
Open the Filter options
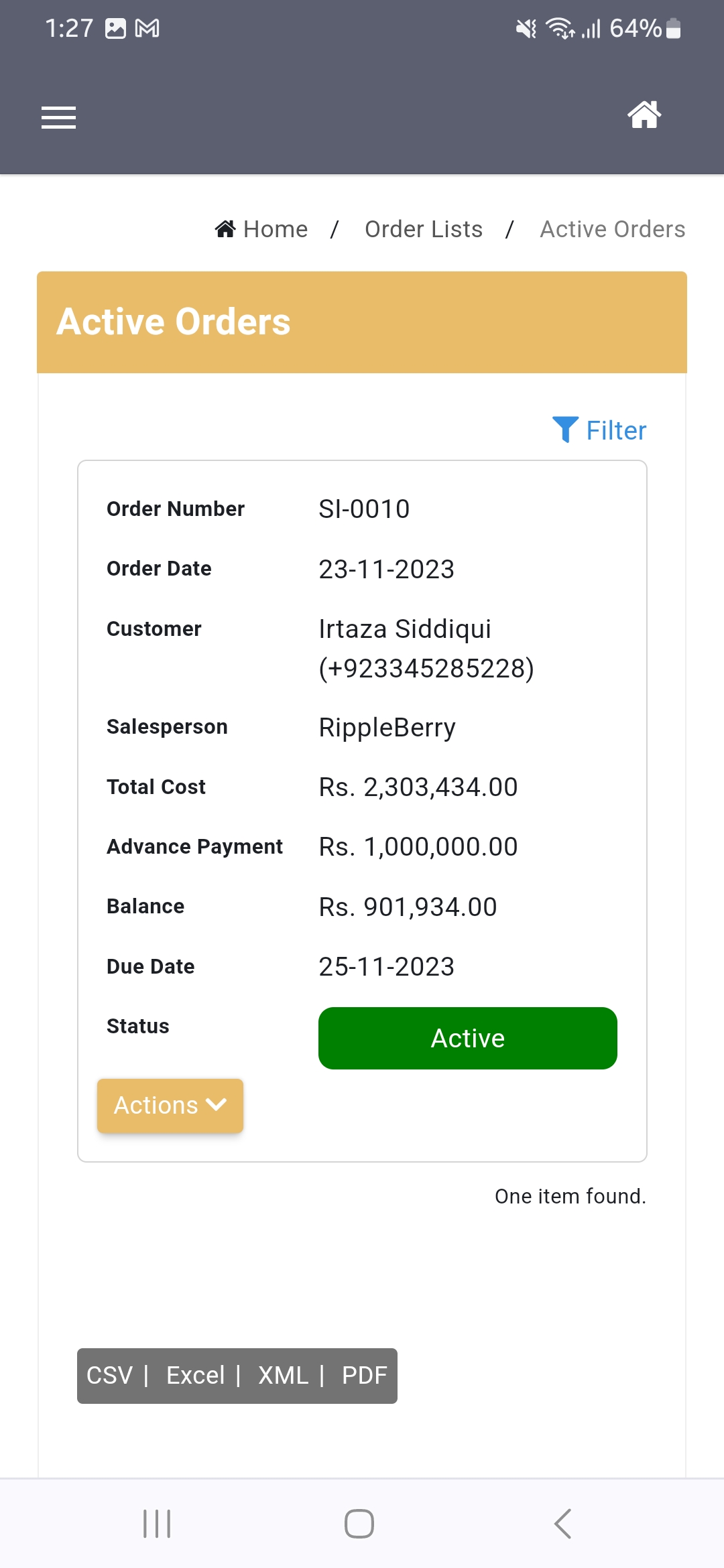pos(600,430)
